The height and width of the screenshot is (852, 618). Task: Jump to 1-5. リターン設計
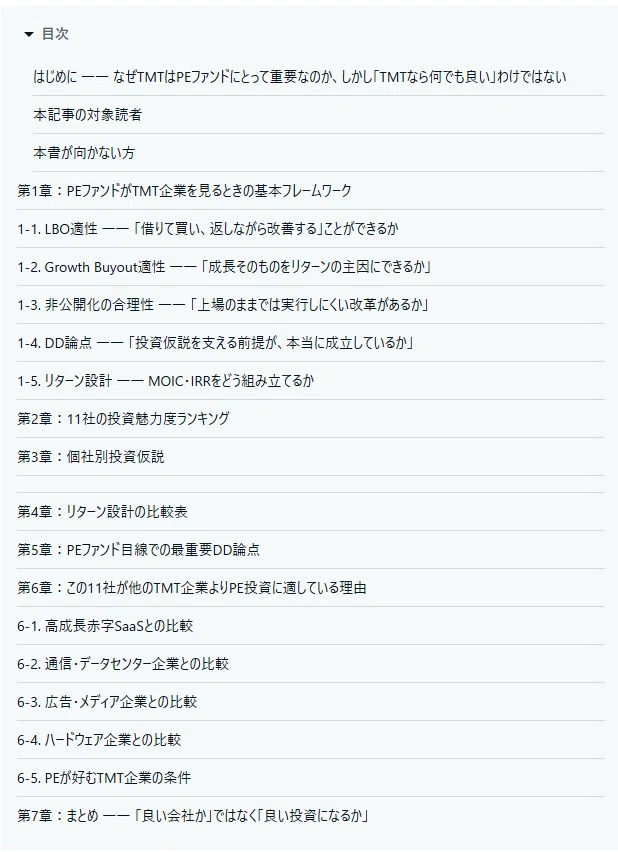166,381
